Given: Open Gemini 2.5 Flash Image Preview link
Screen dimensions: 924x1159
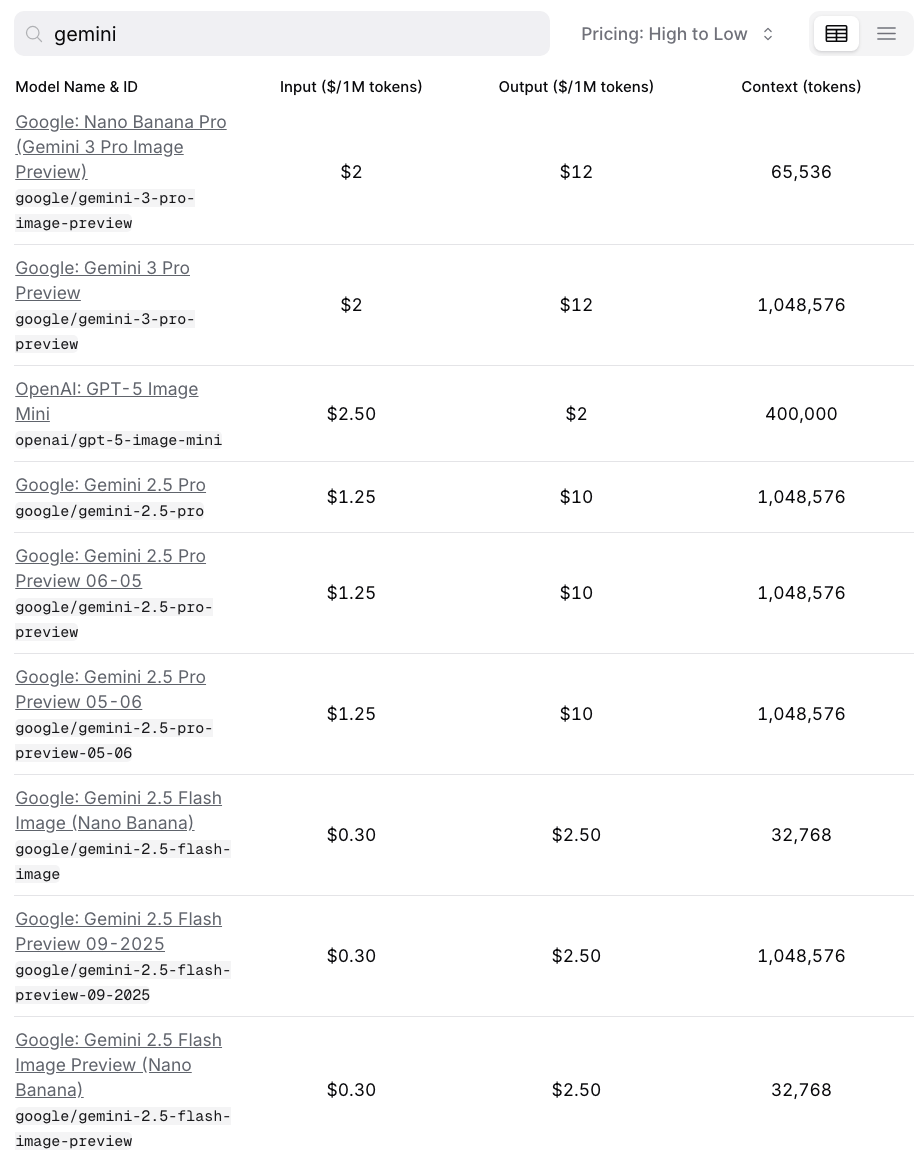Looking at the screenshot, I should (118, 1064).
